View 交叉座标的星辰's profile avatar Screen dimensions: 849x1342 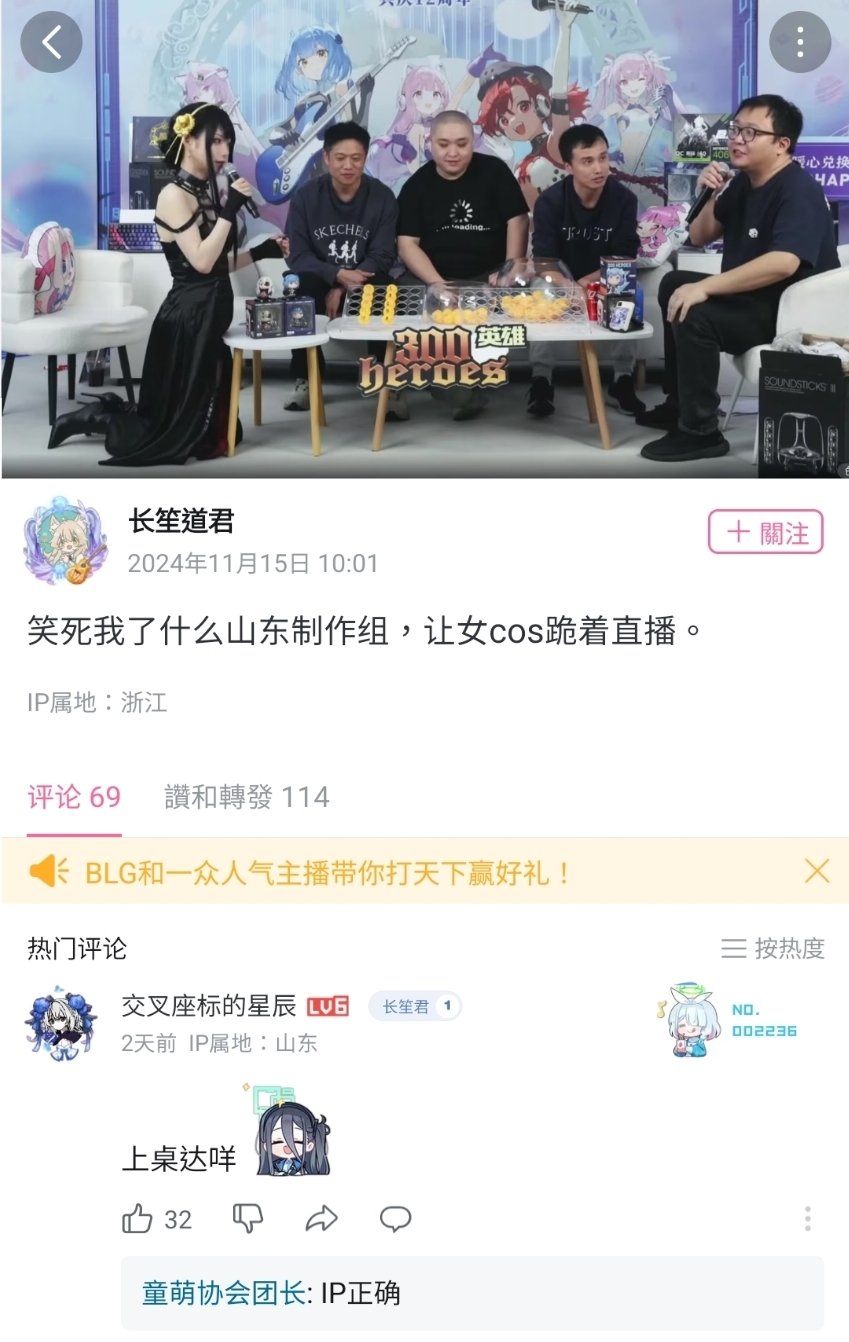pos(60,1024)
